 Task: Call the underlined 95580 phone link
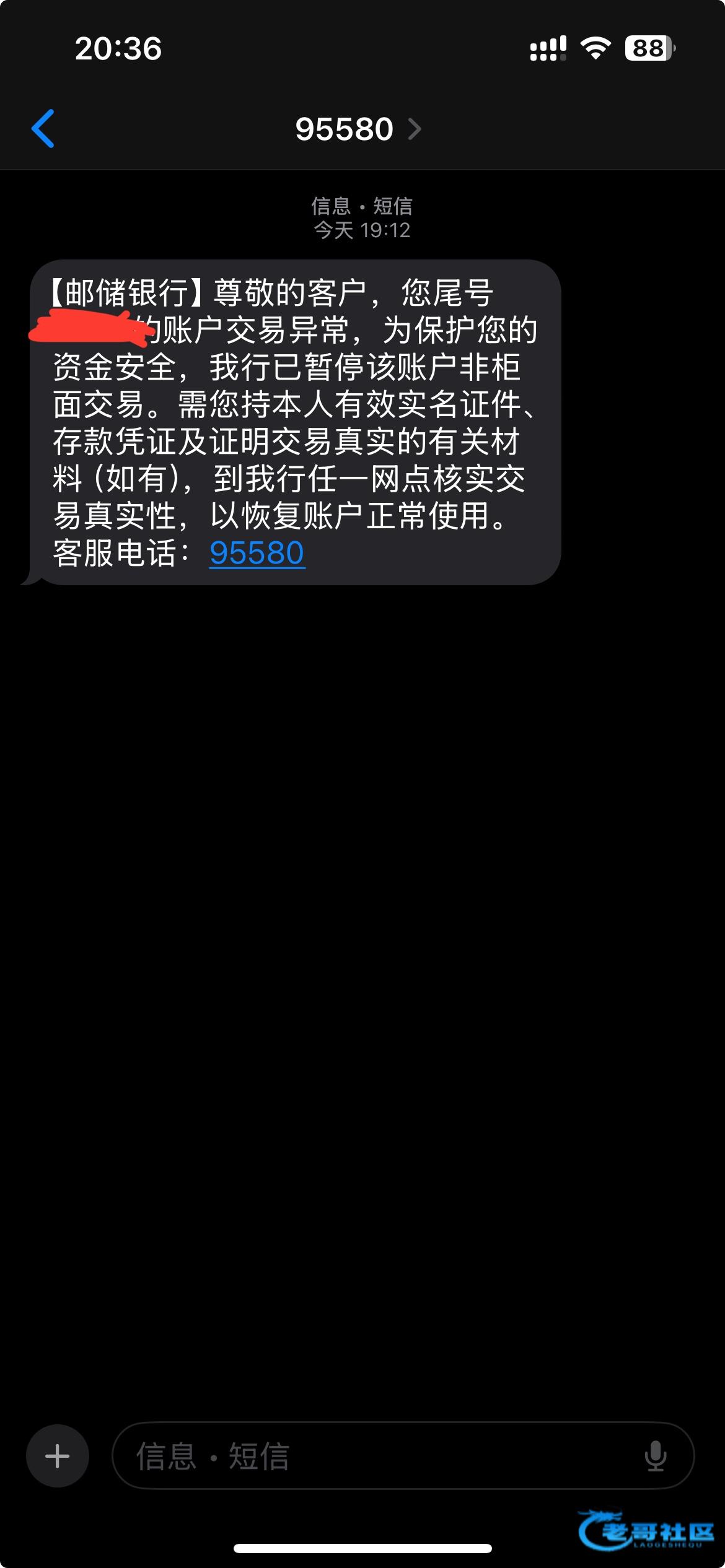click(257, 552)
